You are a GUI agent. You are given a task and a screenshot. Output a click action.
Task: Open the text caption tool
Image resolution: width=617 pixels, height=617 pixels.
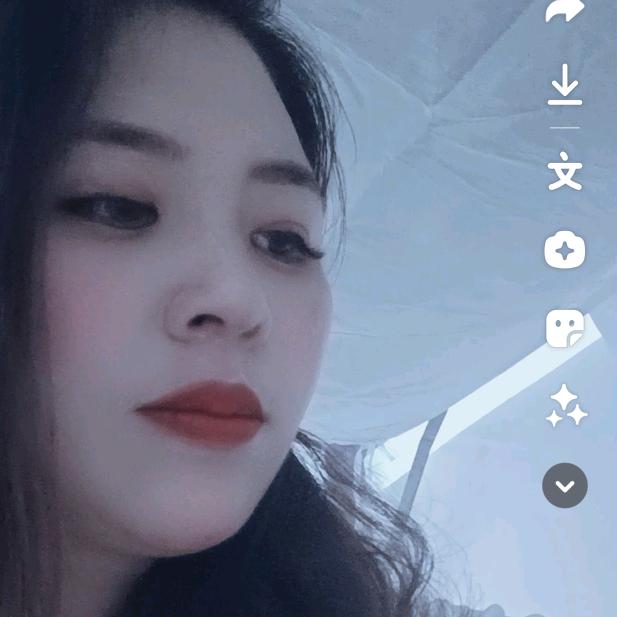pos(564,171)
